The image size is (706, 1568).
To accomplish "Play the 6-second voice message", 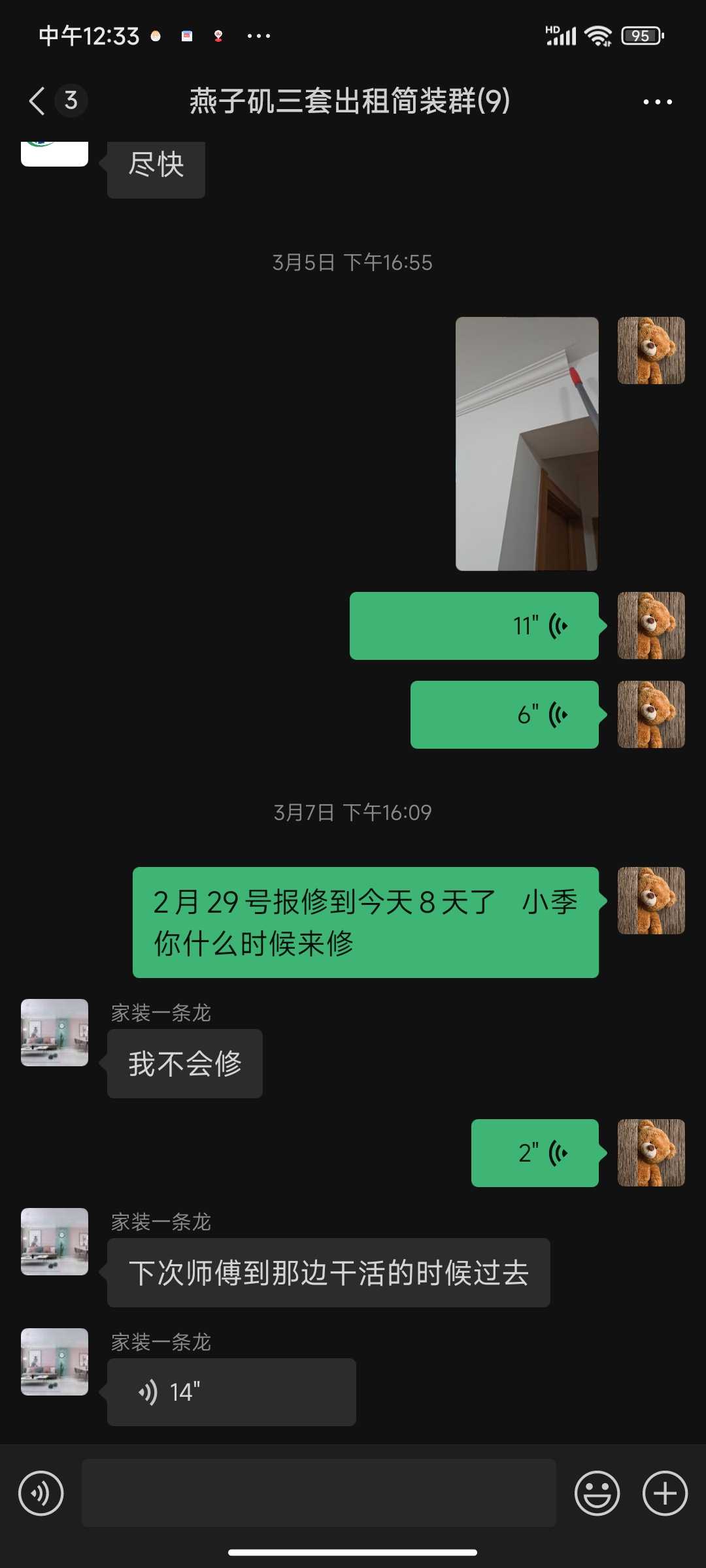I will (504, 715).
